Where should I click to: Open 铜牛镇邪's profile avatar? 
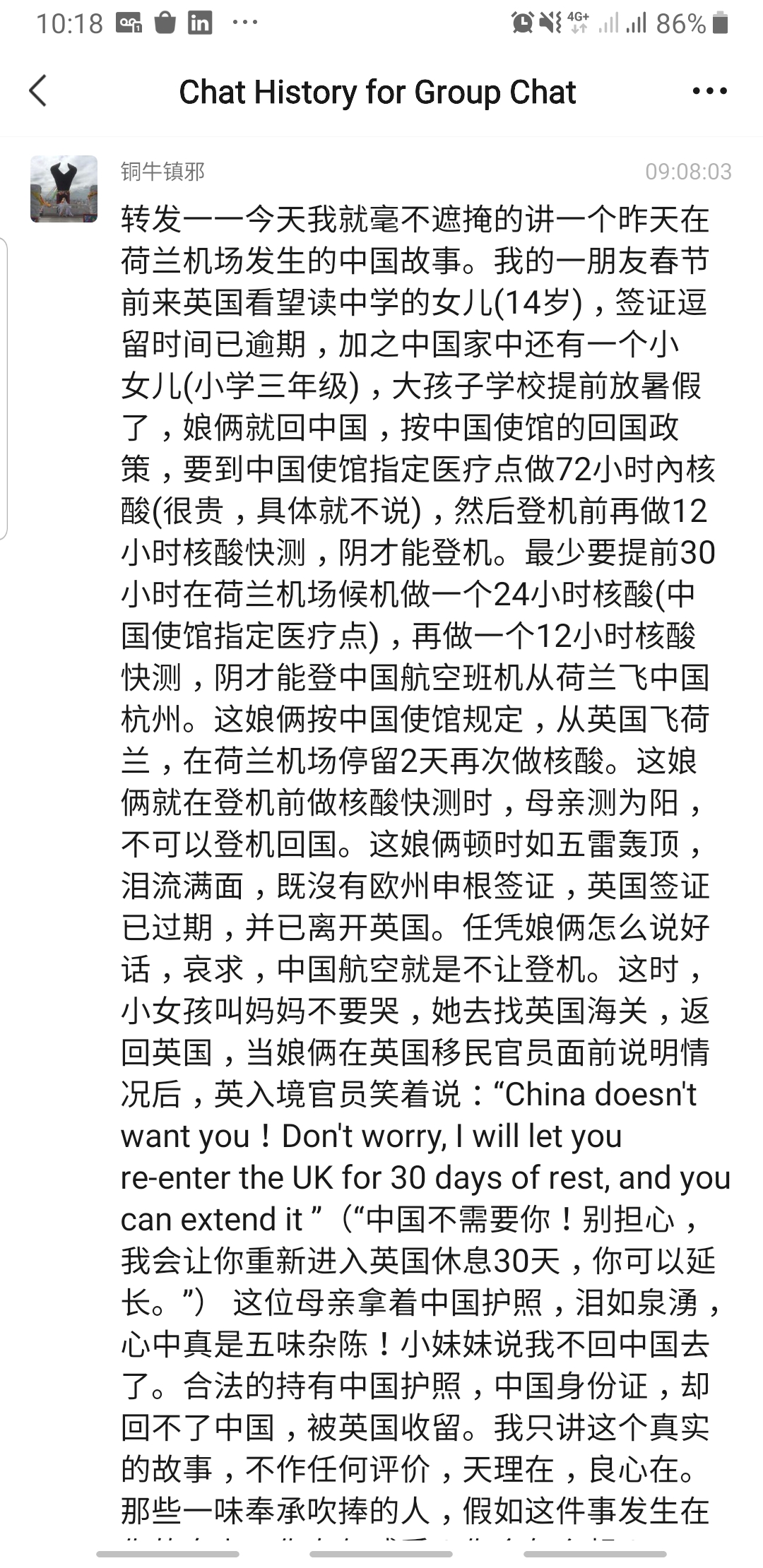click(64, 189)
